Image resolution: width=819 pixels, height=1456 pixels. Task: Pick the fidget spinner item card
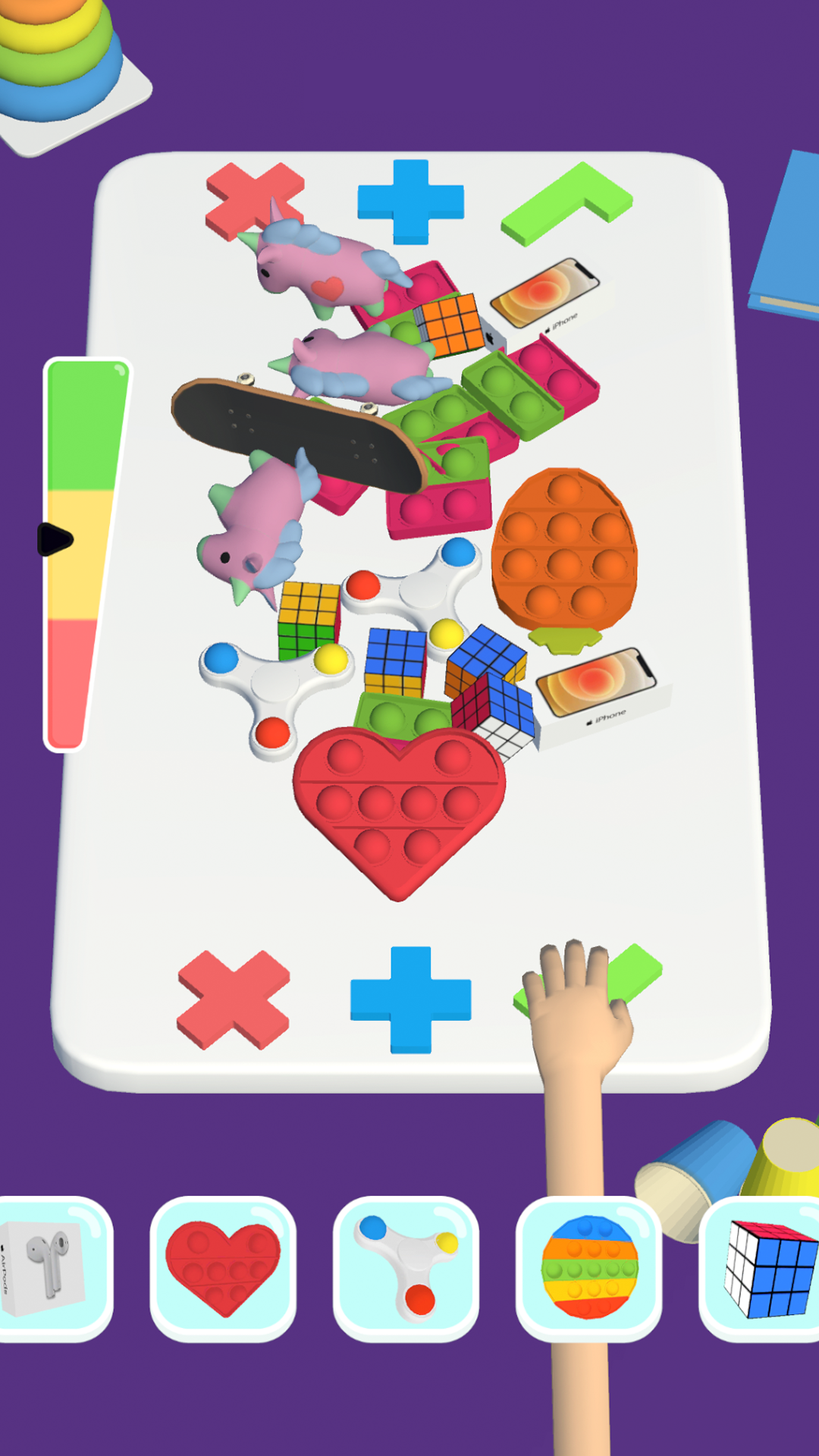406,1269
